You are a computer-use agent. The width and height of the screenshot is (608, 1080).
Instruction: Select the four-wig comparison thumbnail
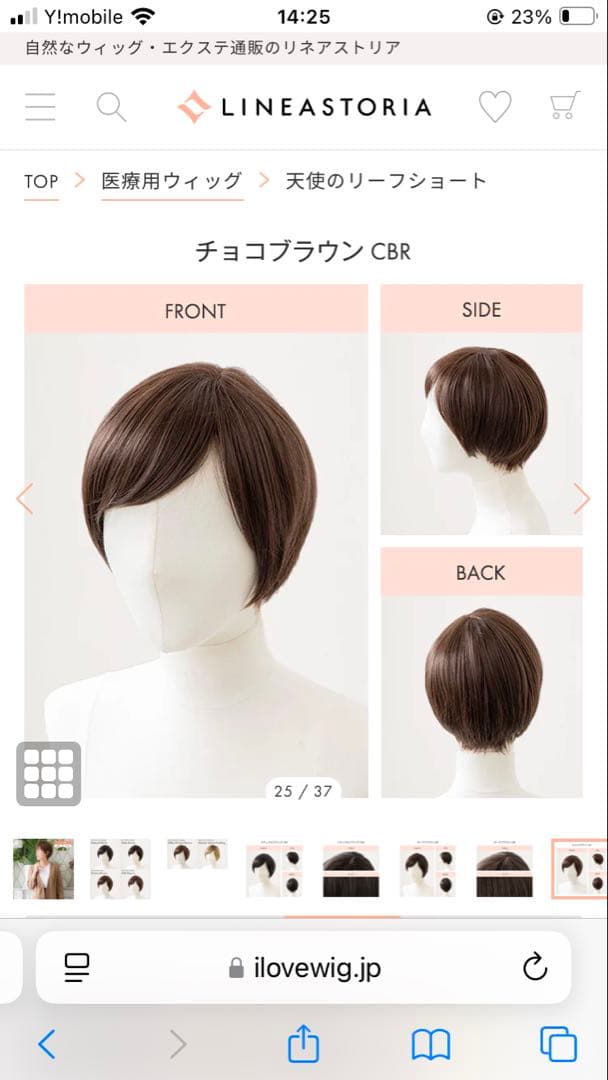[120, 868]
